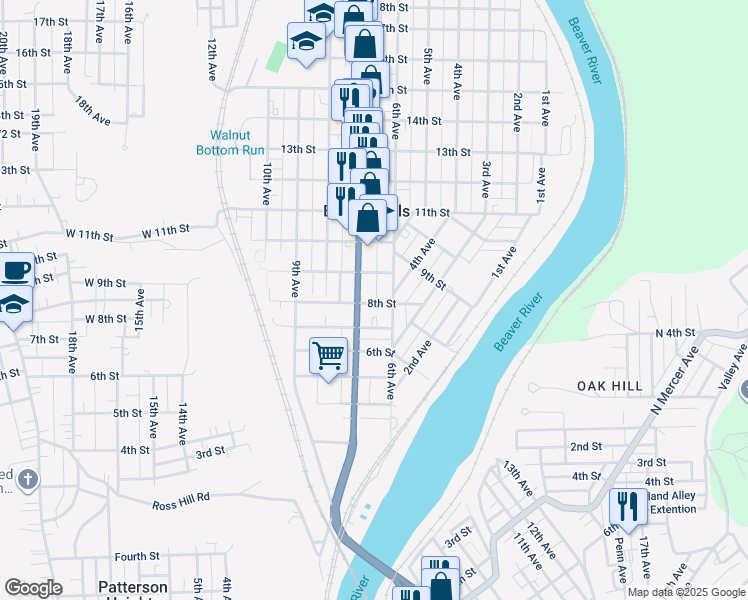Tap the coffee cup marker near W 9th St

click(14, 270)
